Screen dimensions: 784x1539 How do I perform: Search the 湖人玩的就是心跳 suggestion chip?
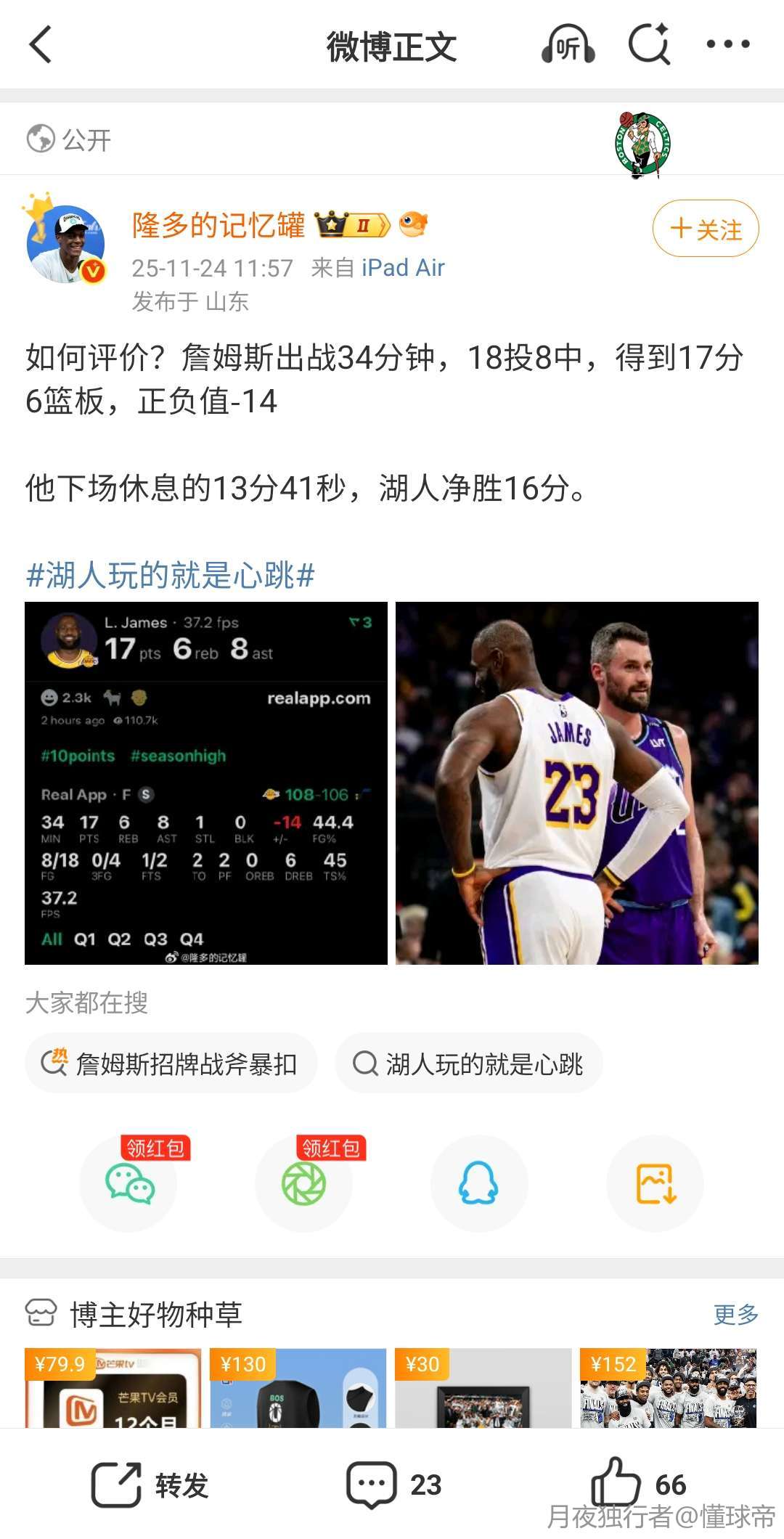point(469,1064)
